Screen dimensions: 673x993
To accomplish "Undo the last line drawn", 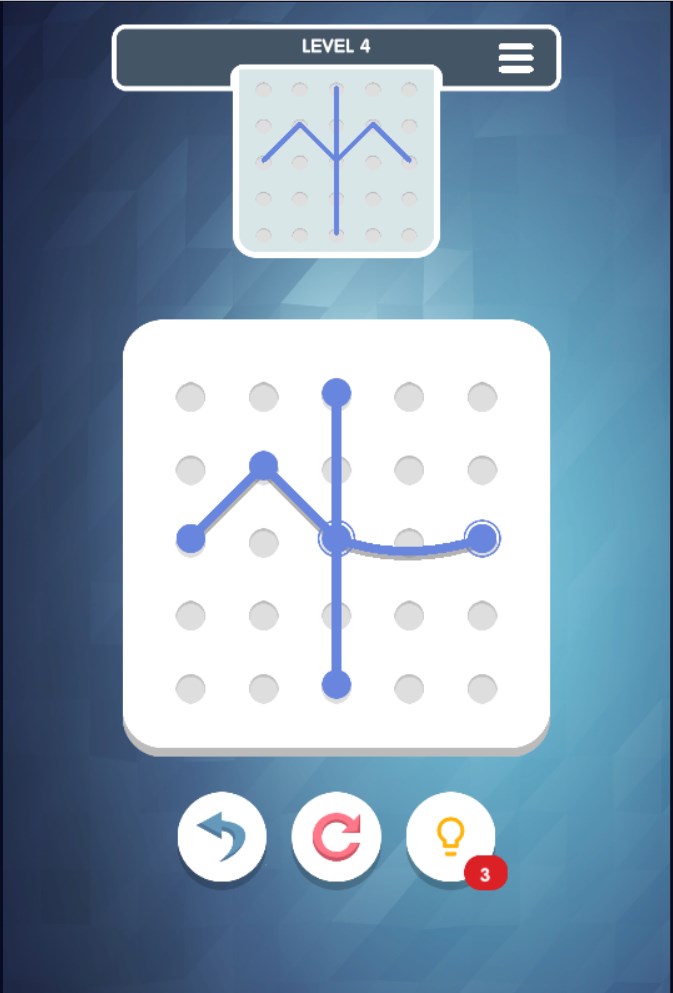I will click(222, 836).
